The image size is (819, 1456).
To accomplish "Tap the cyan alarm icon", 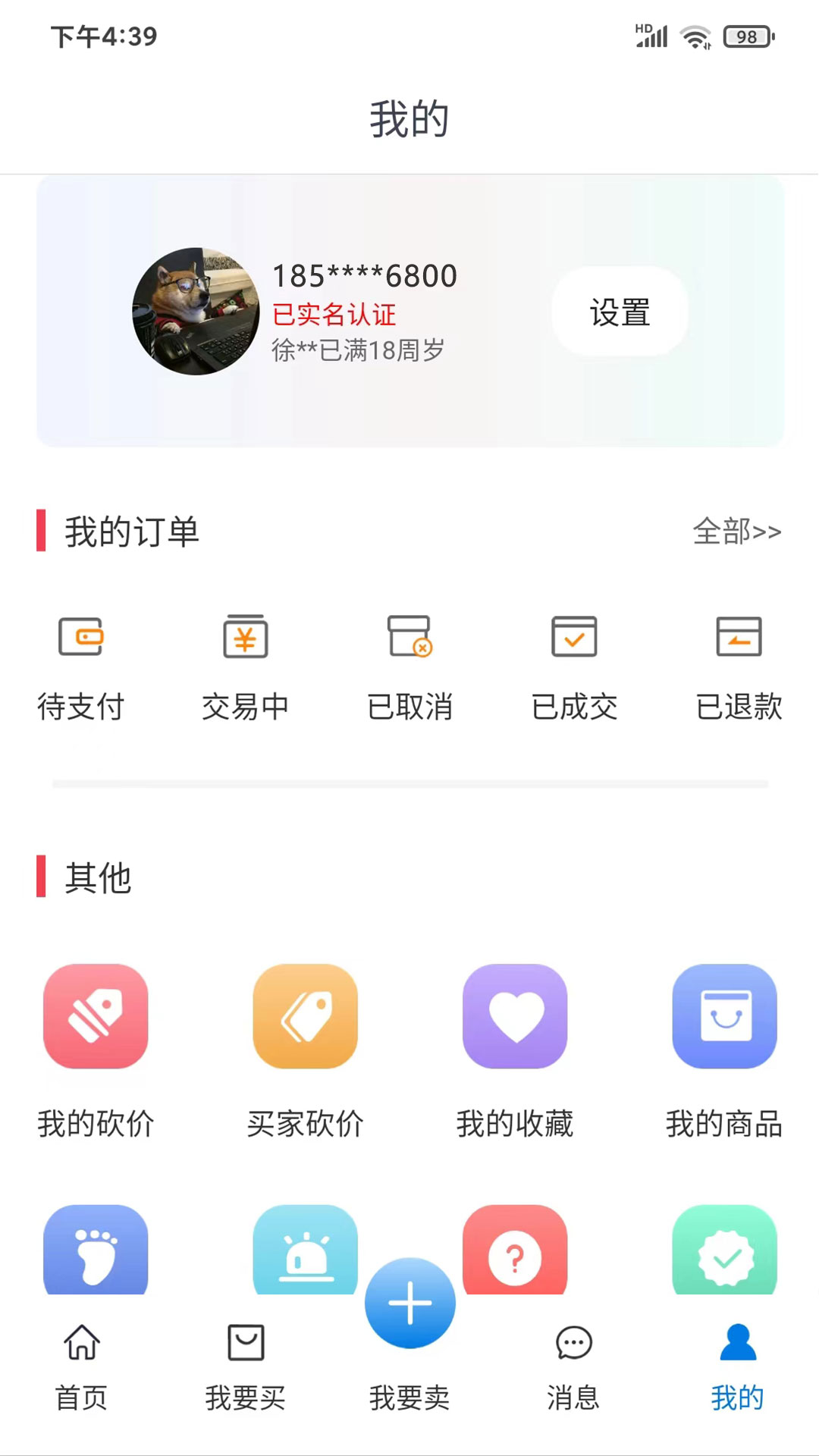I will click(x=306, y=1251).
